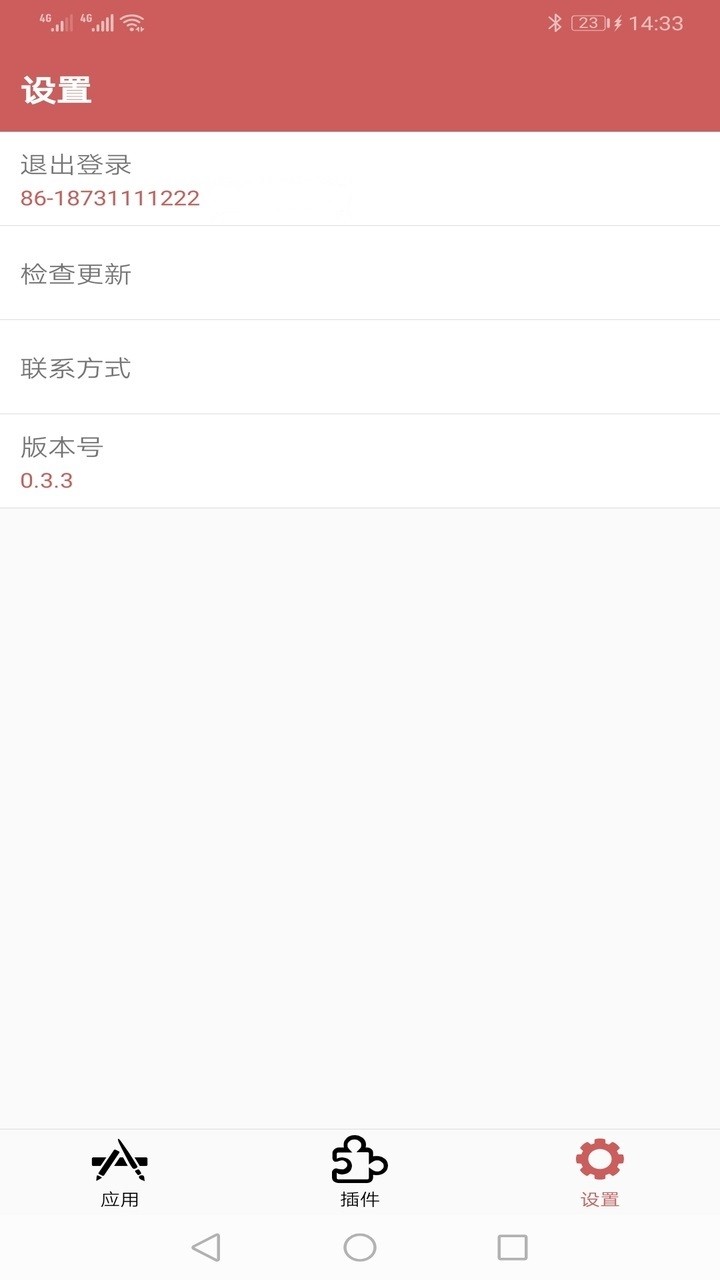This screenshot has width=720, height=1280.
Task: Tap the phone number 86-18731111222
Action: tap(110, 197)
